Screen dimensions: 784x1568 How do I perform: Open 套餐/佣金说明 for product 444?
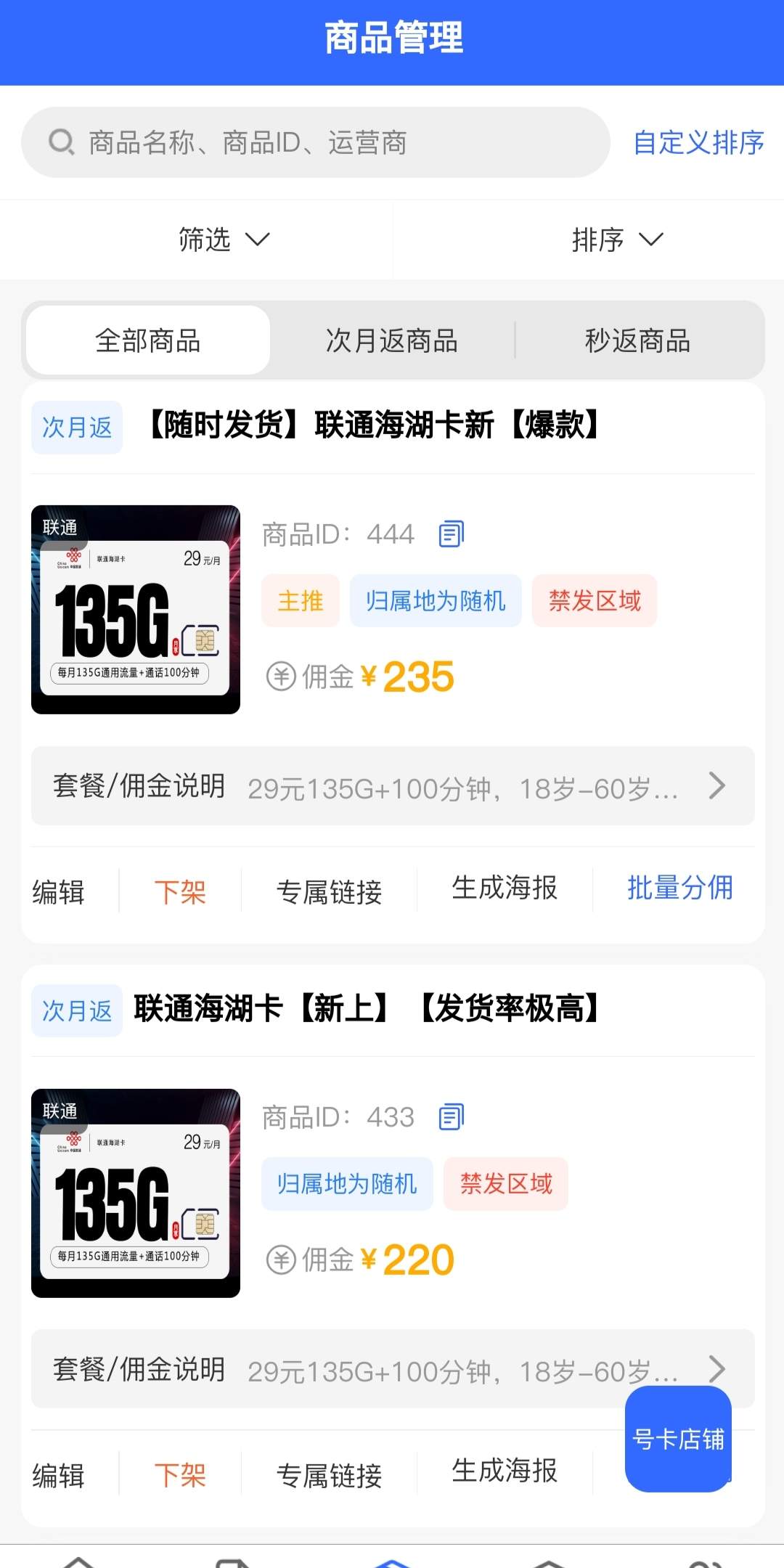pos(392,786)
